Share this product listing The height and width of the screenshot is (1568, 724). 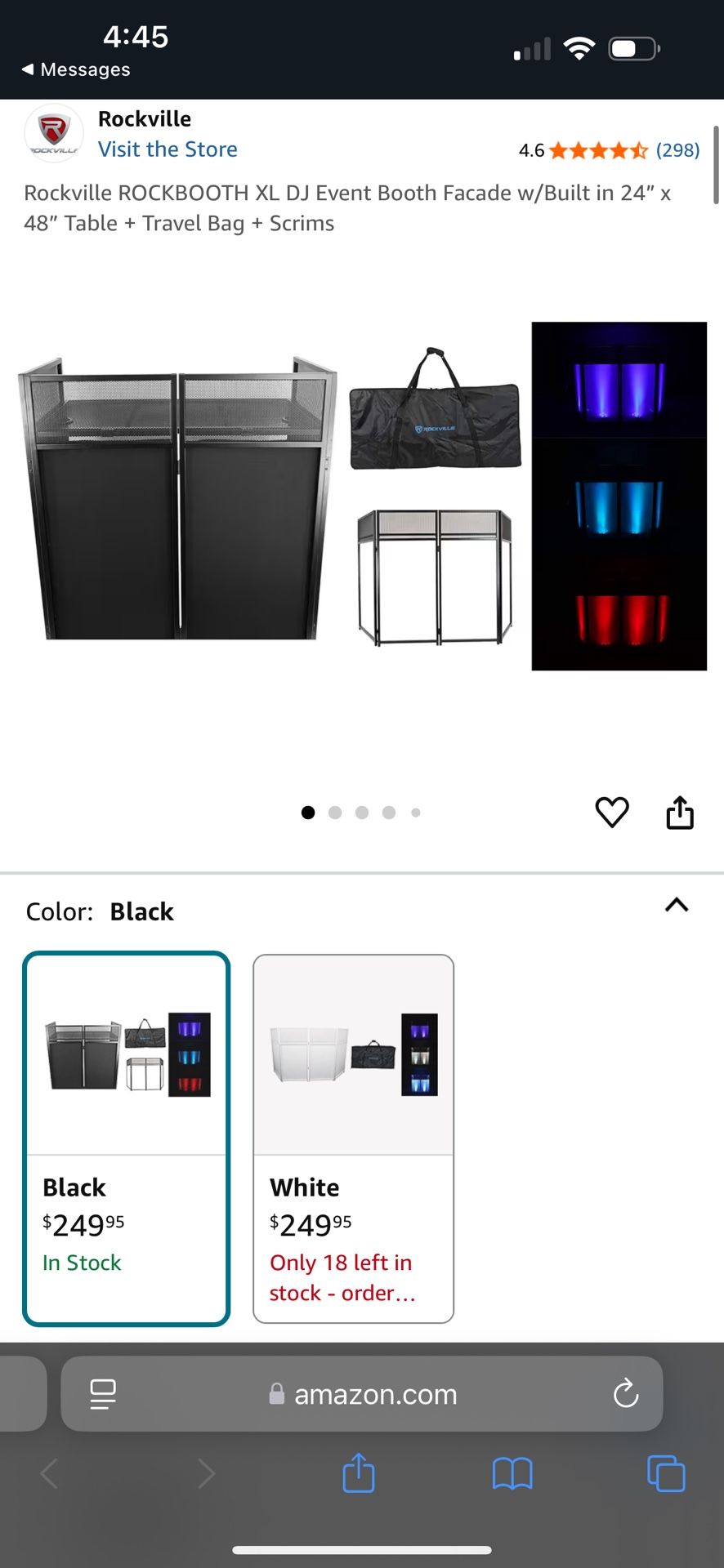(x=680, y=813)
